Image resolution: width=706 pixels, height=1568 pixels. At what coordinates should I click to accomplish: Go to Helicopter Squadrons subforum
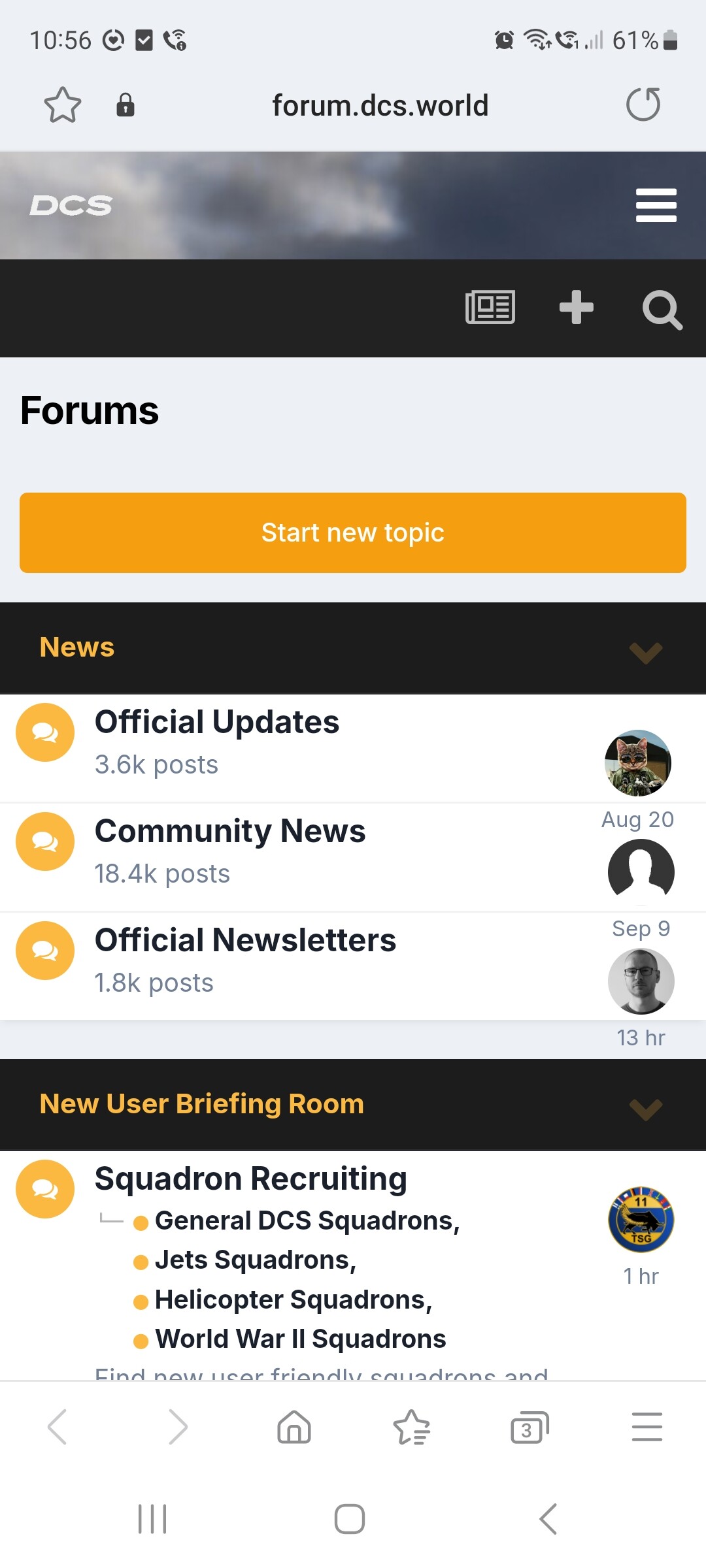294,1299
